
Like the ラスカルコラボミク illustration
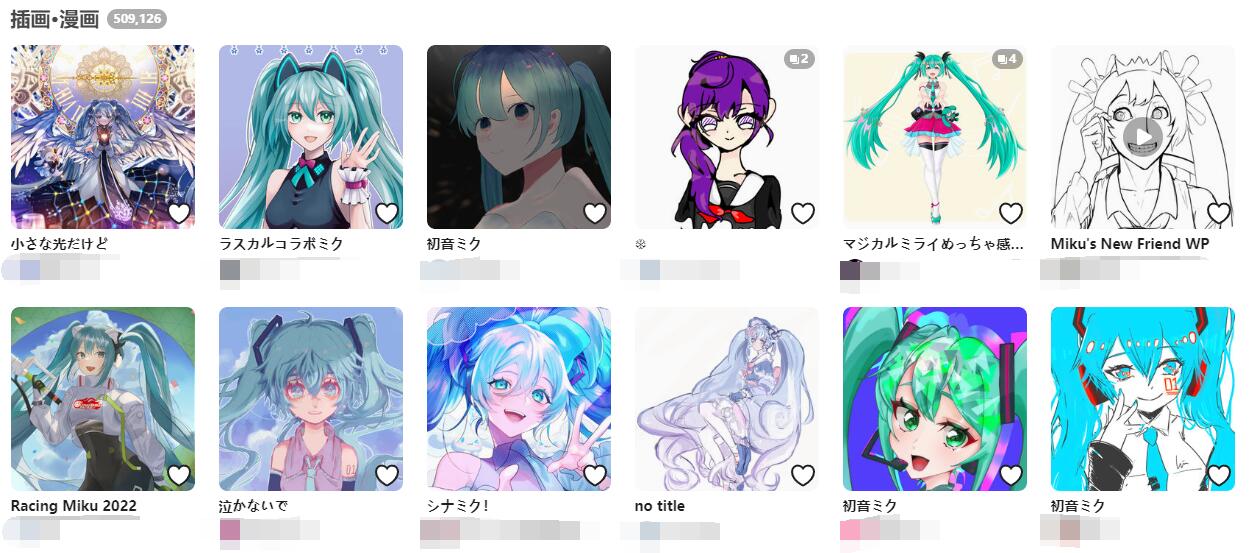[387, 213]
